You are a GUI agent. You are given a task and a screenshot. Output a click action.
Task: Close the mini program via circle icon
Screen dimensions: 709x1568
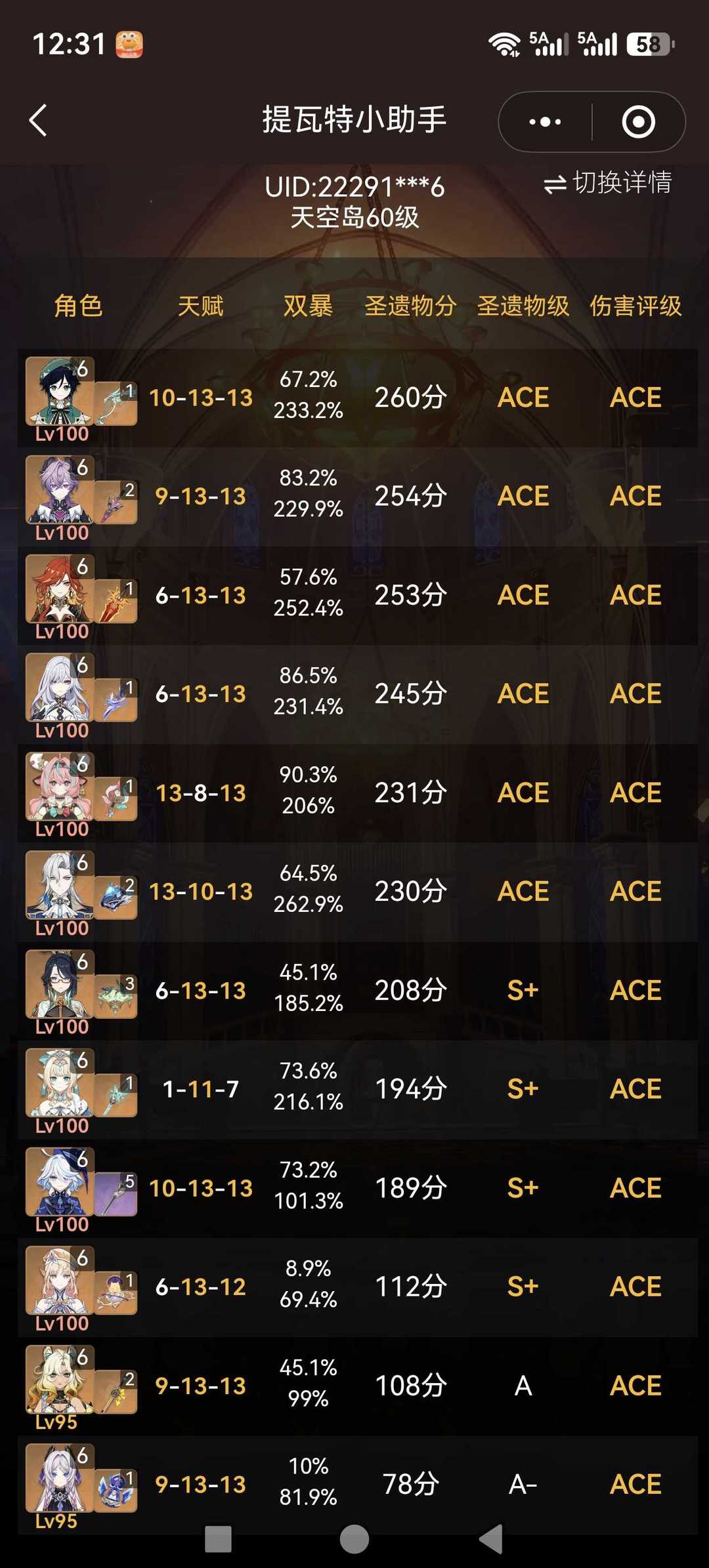click(638, 122)
